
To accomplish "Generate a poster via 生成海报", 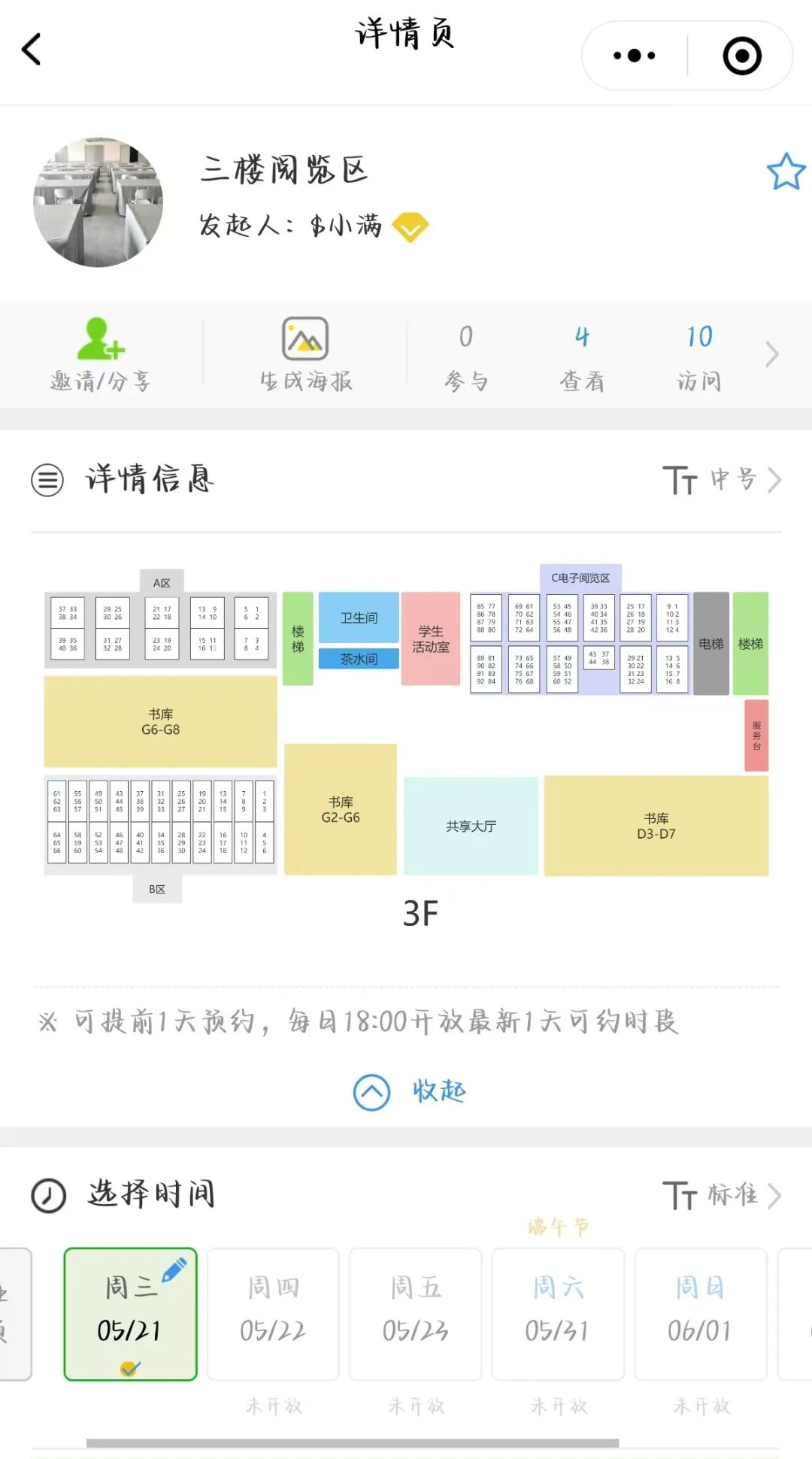I will tap(305, 355).
